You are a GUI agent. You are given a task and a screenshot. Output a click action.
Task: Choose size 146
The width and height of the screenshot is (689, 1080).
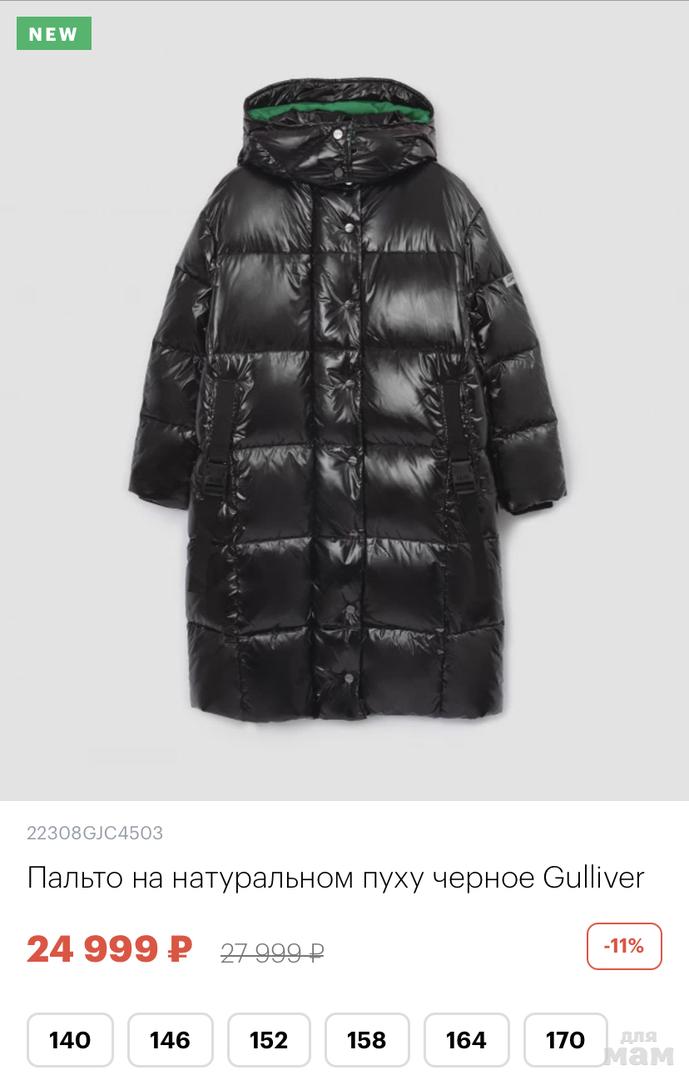click(170, 1040)
